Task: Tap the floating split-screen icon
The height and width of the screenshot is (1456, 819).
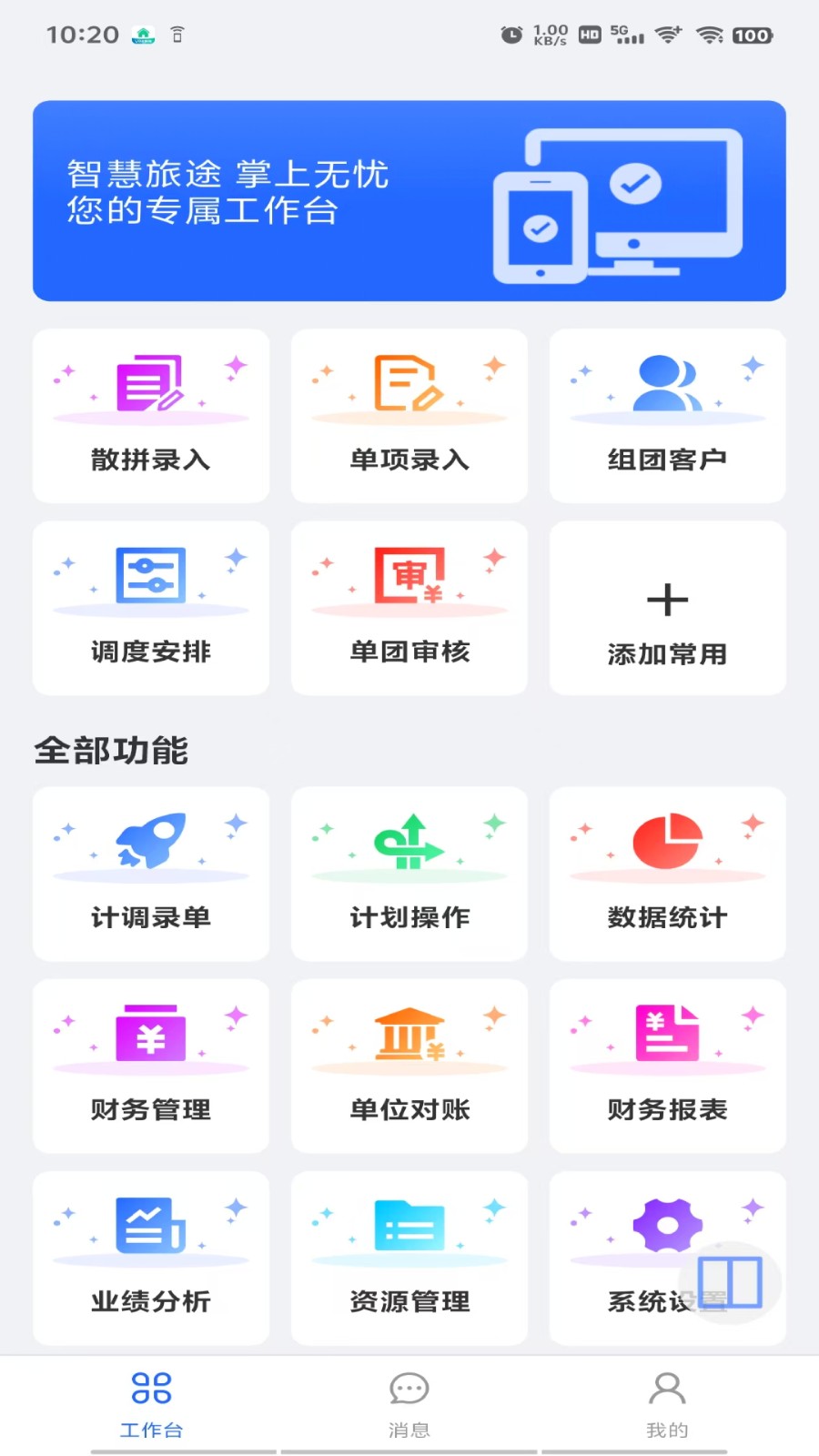Action: click(x=730, y=1281)
